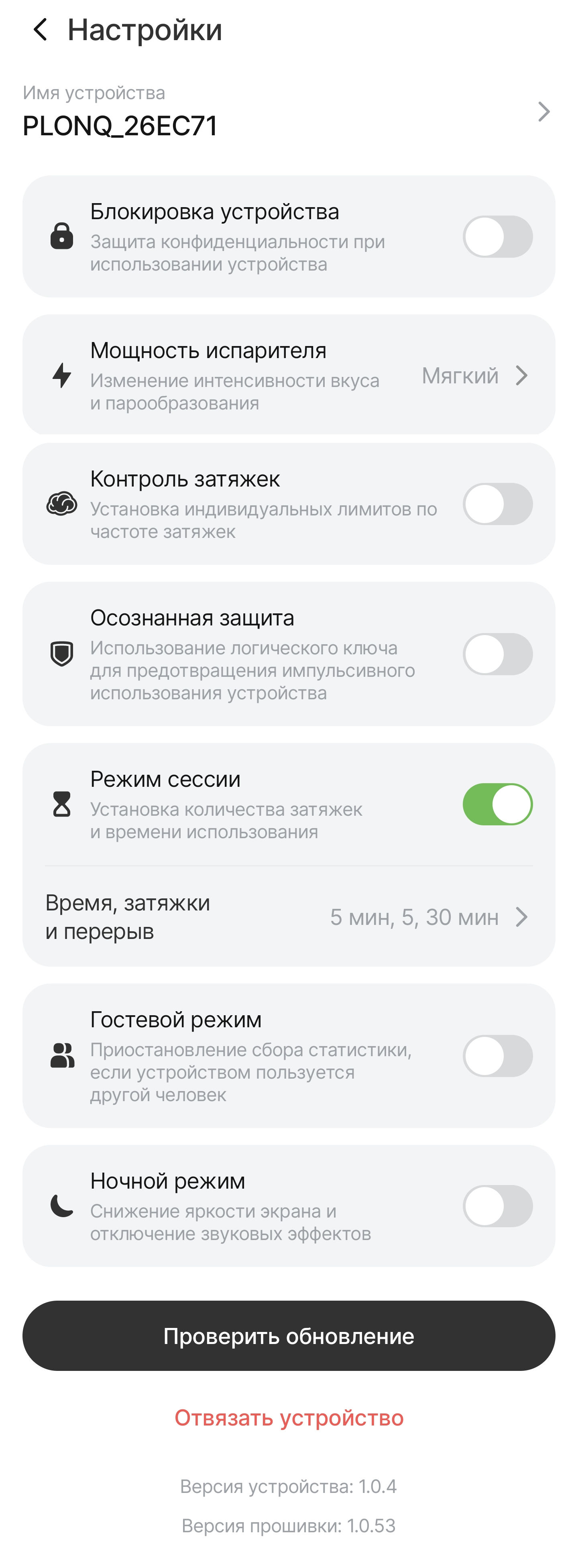Tap Проверить обновление button
This screenshot has width=578, height=1568.
[x=288, y=1336]
